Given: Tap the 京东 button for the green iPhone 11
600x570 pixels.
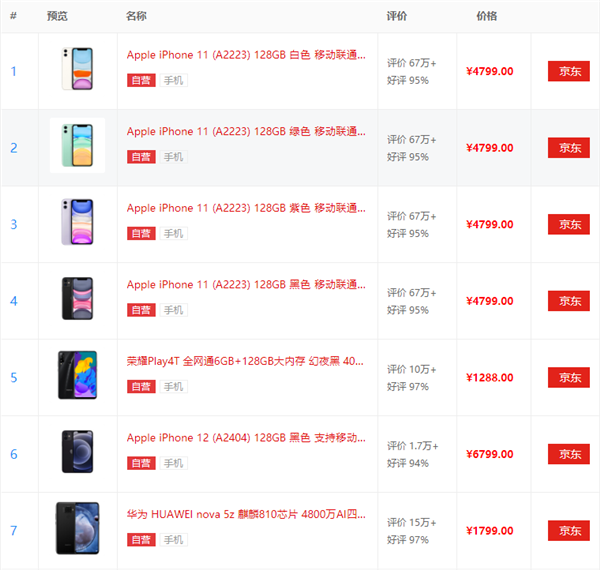Looking at the screenshot, I should coord(568,148).
